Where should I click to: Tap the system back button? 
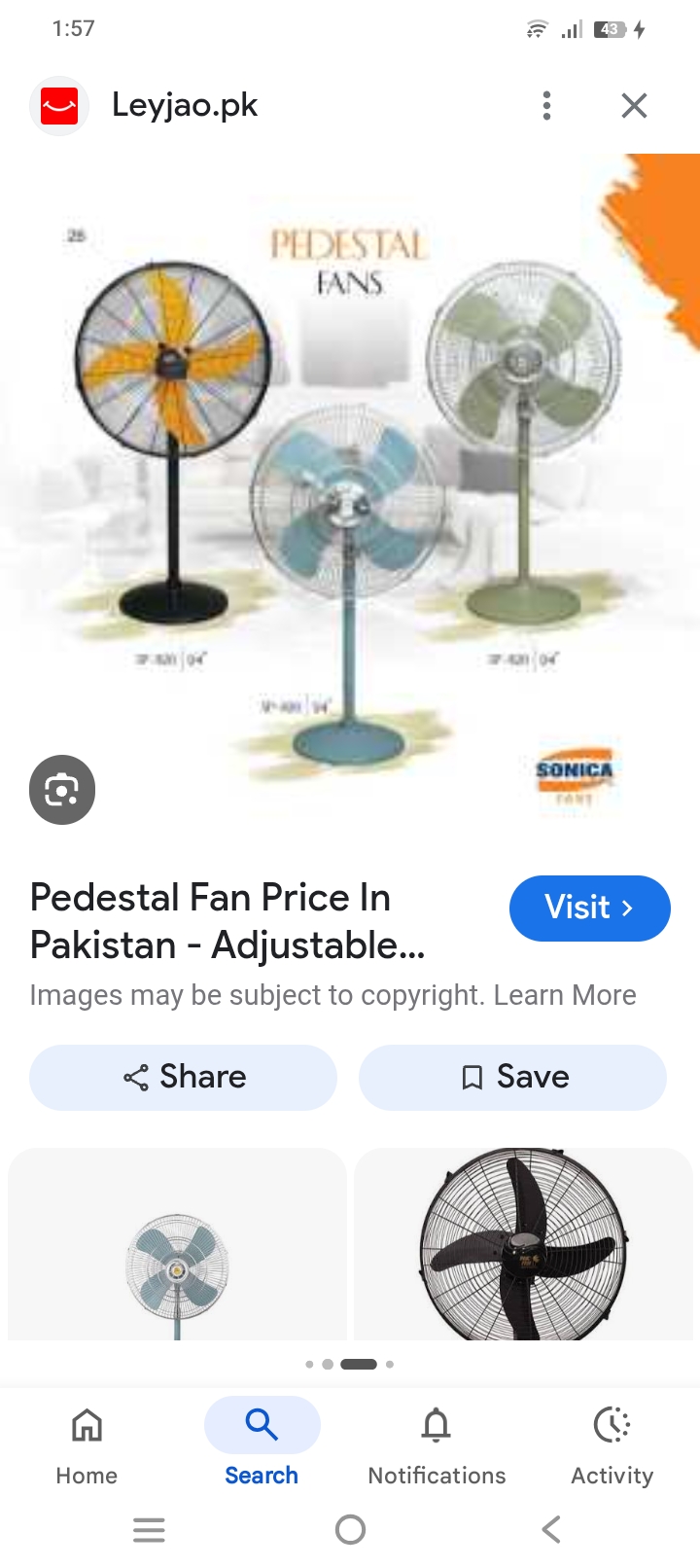pos(551,1530)
